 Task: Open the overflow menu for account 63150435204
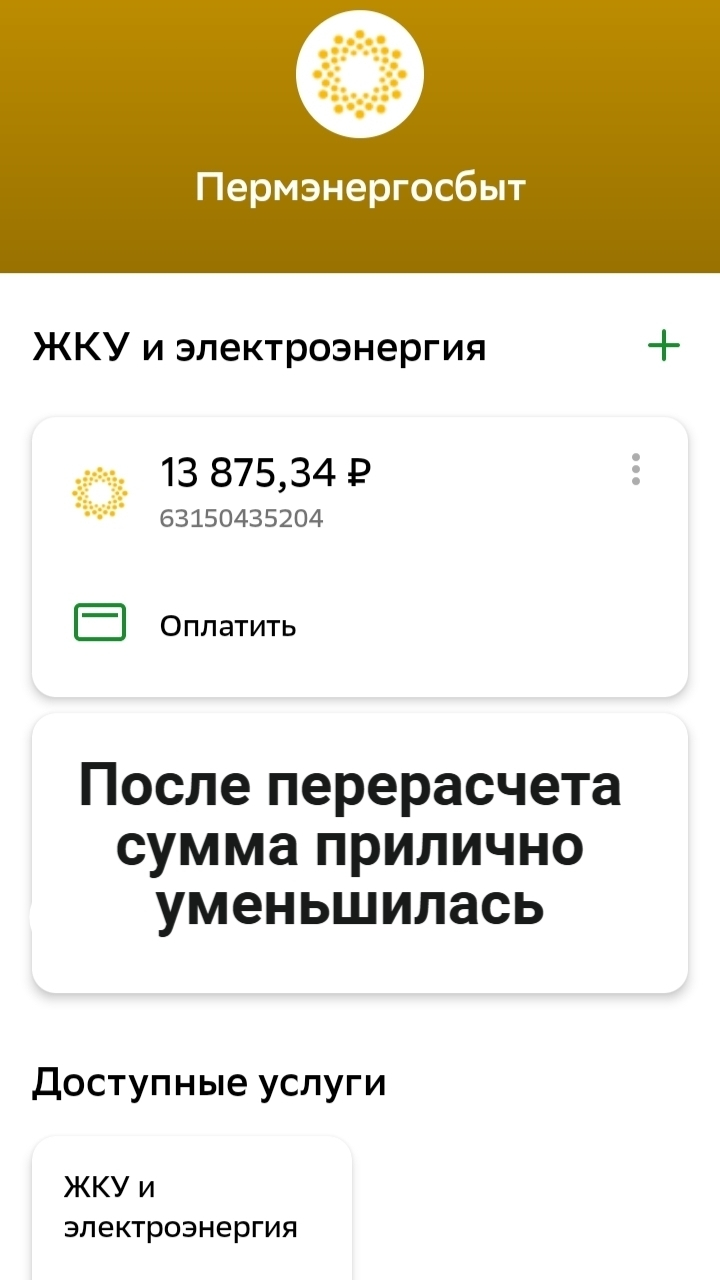635,469
